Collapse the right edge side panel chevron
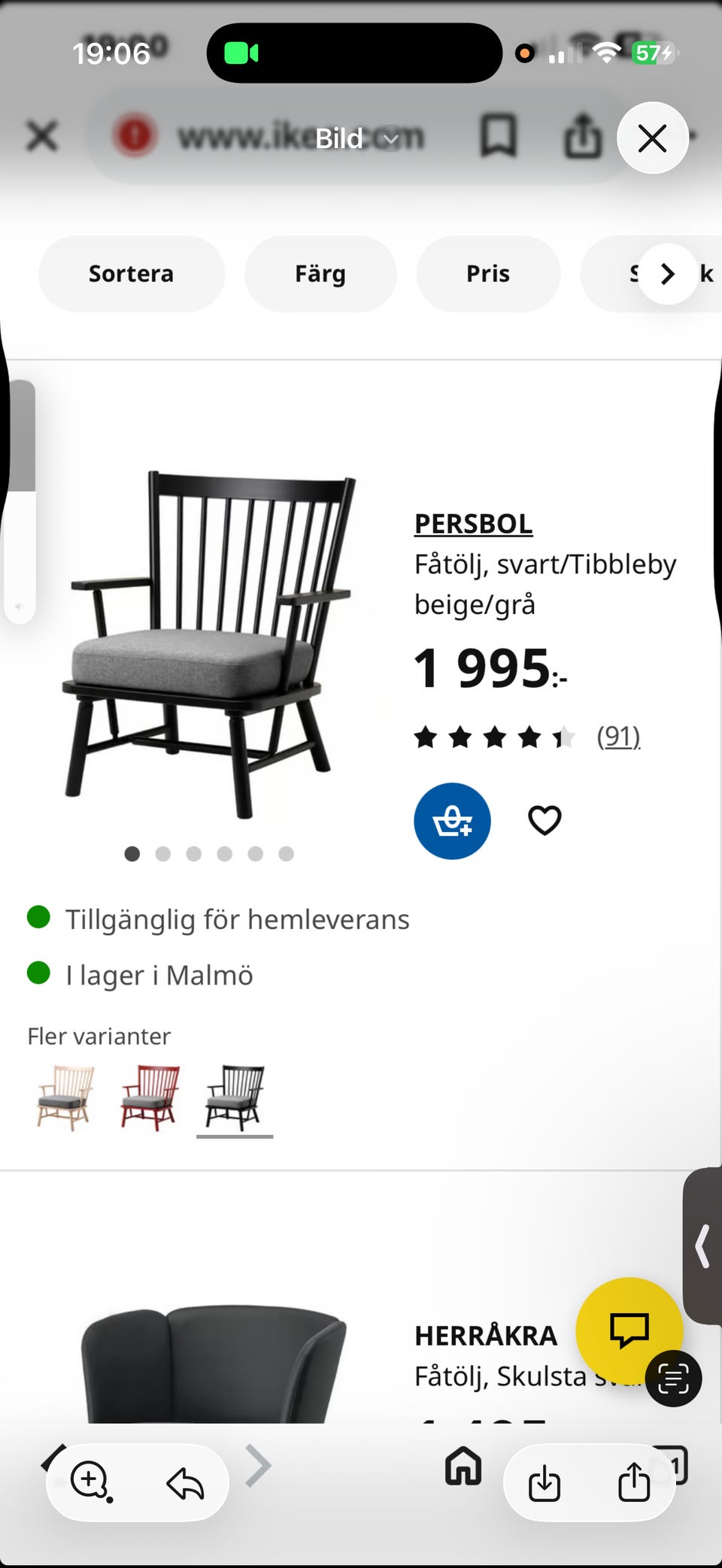 tap(702, 1246)
